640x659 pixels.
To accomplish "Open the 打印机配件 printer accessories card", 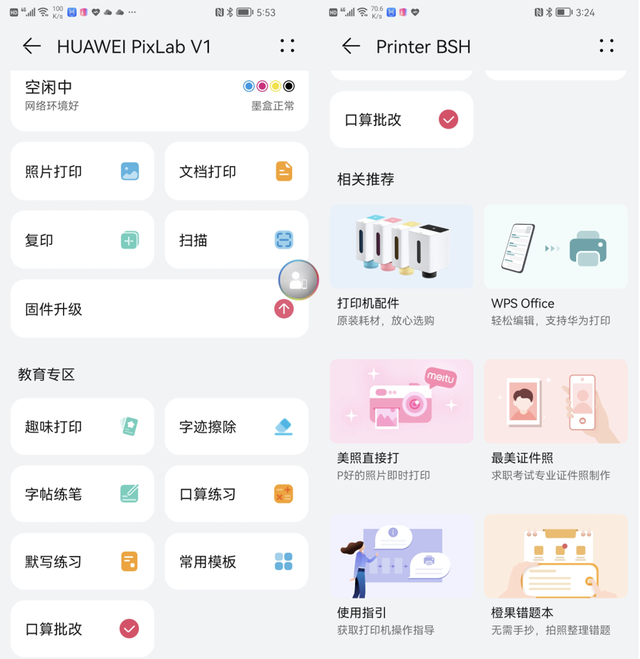I will 402,266.
